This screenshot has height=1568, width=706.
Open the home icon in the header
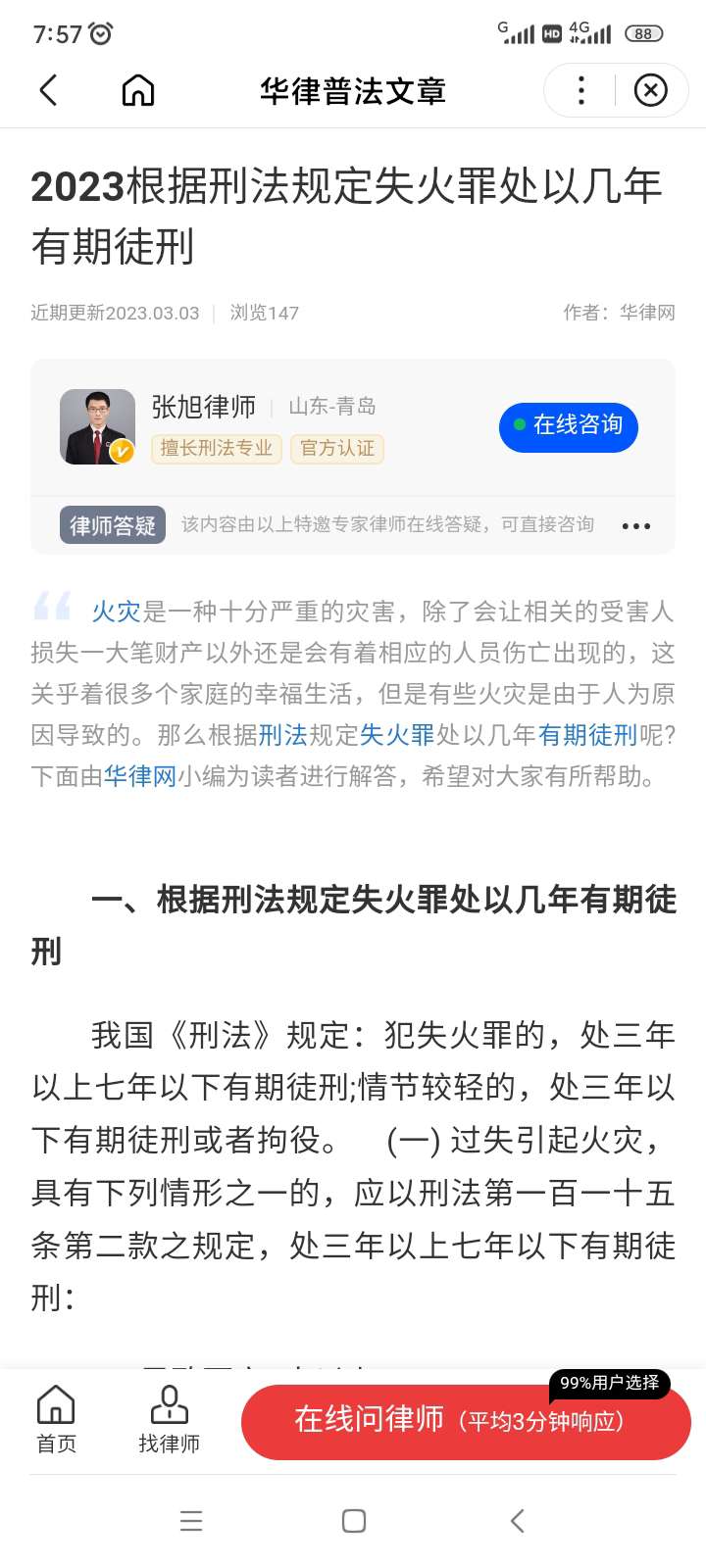(138, 90)
